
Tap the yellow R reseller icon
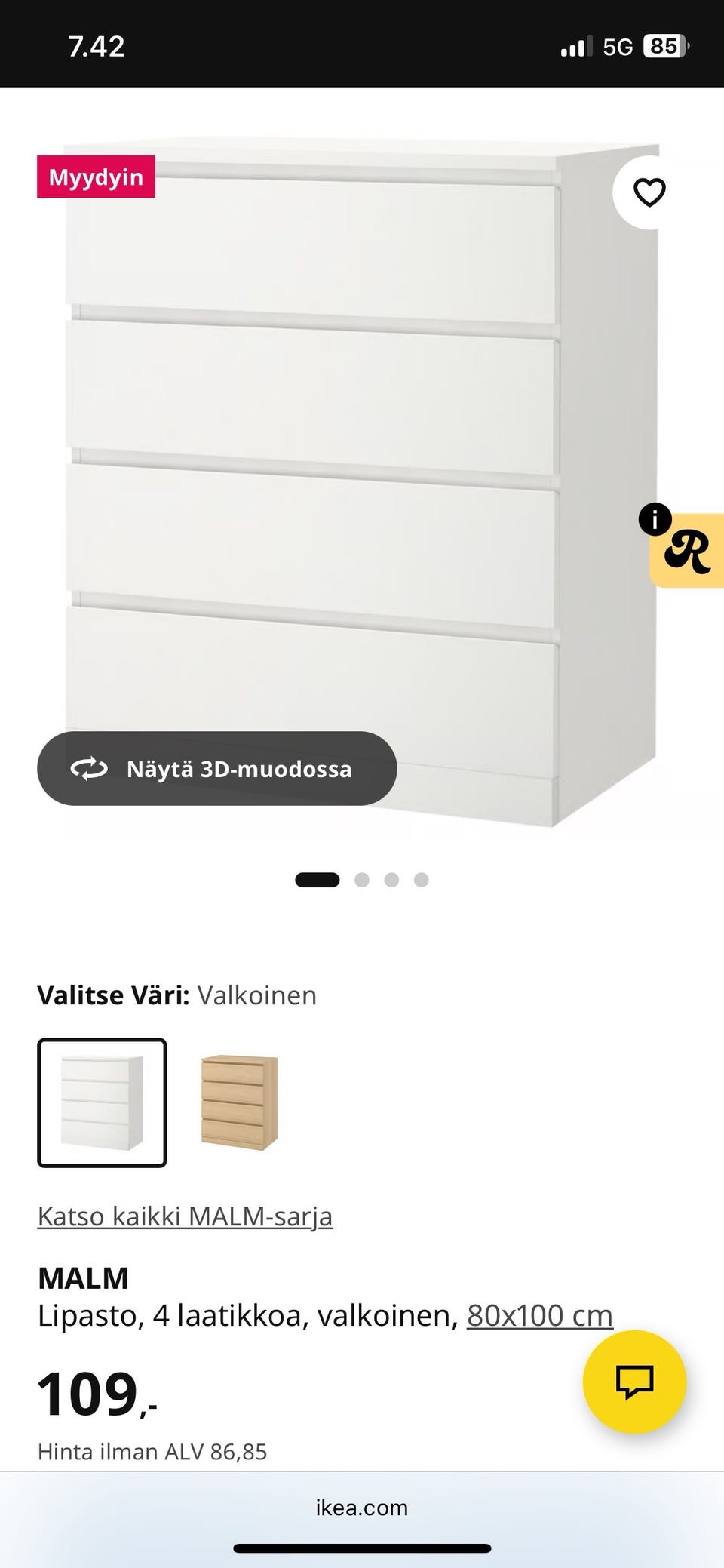[x=689, y=554]
